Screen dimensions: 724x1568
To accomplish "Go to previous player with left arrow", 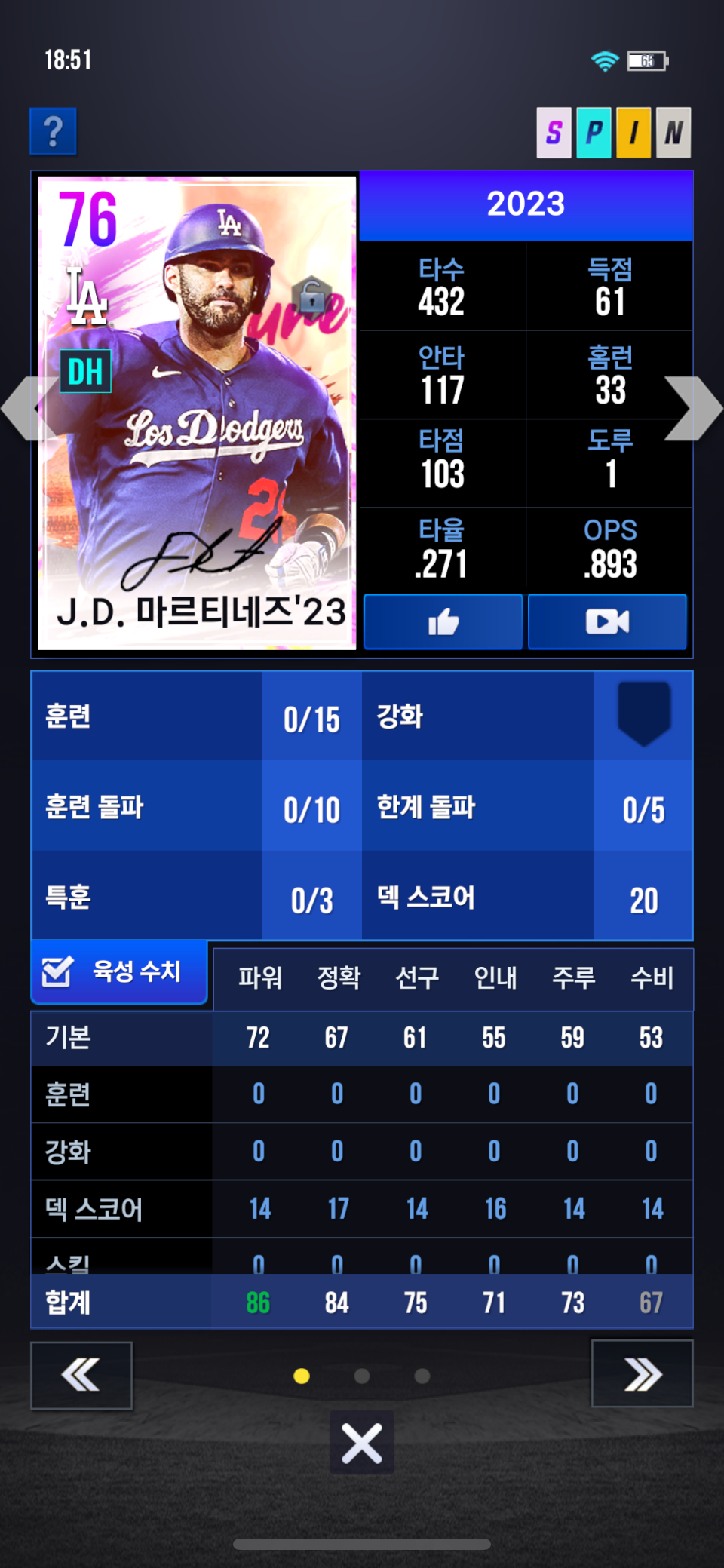I will 30,408.
